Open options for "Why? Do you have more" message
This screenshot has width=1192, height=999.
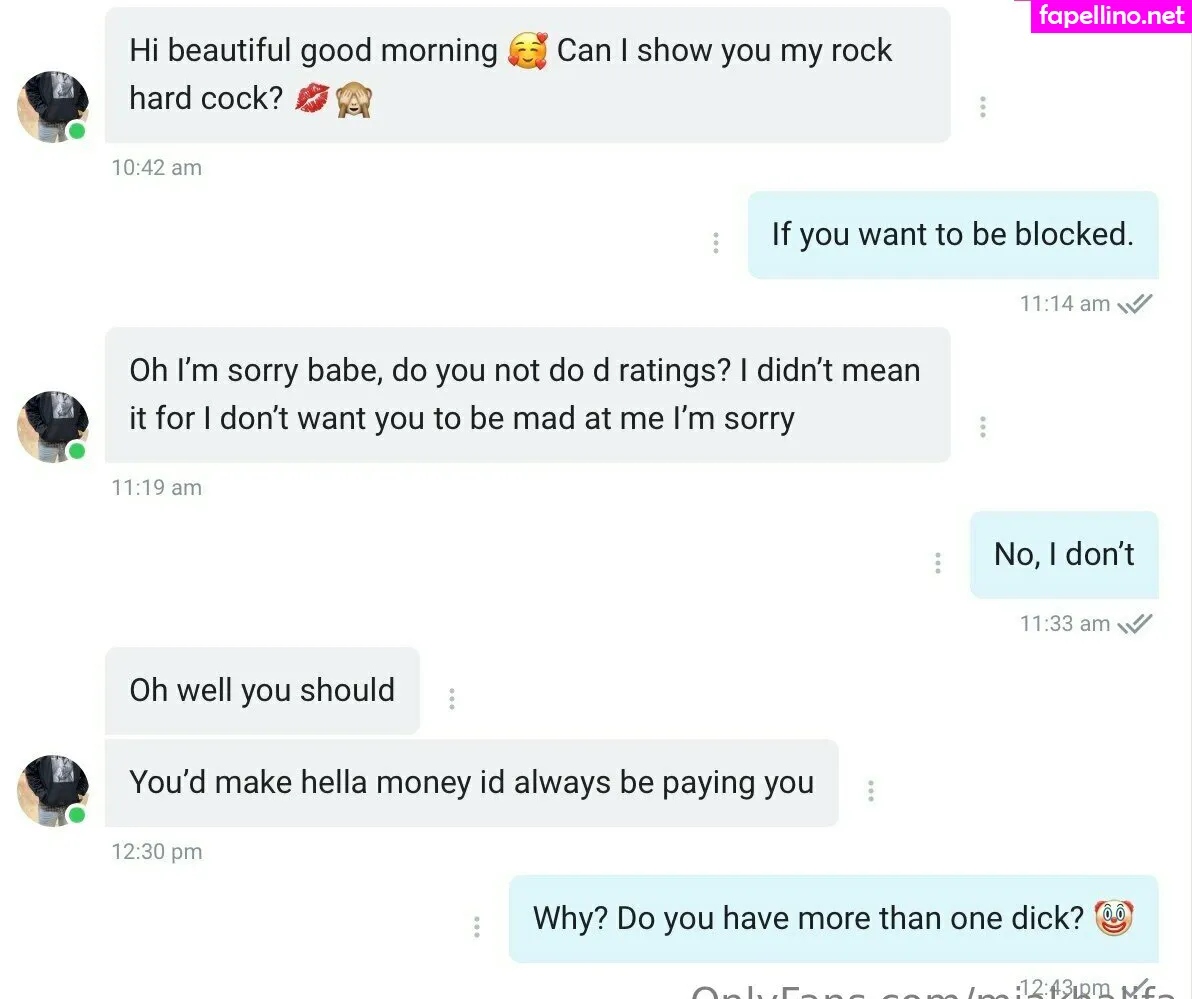(477, 927)
